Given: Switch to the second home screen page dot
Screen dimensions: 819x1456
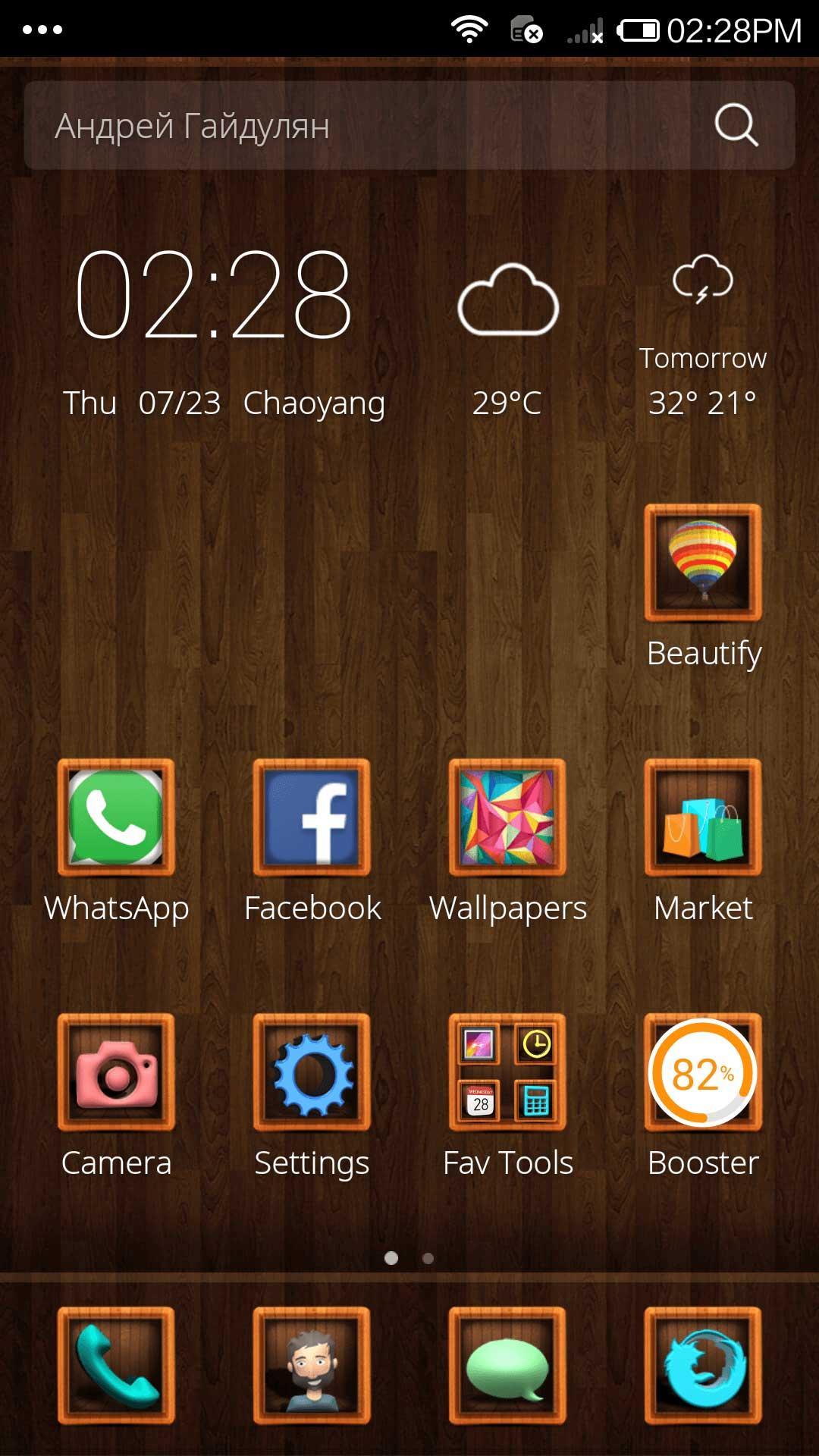Looking at the screenshot, I should tap(428, 1257).
